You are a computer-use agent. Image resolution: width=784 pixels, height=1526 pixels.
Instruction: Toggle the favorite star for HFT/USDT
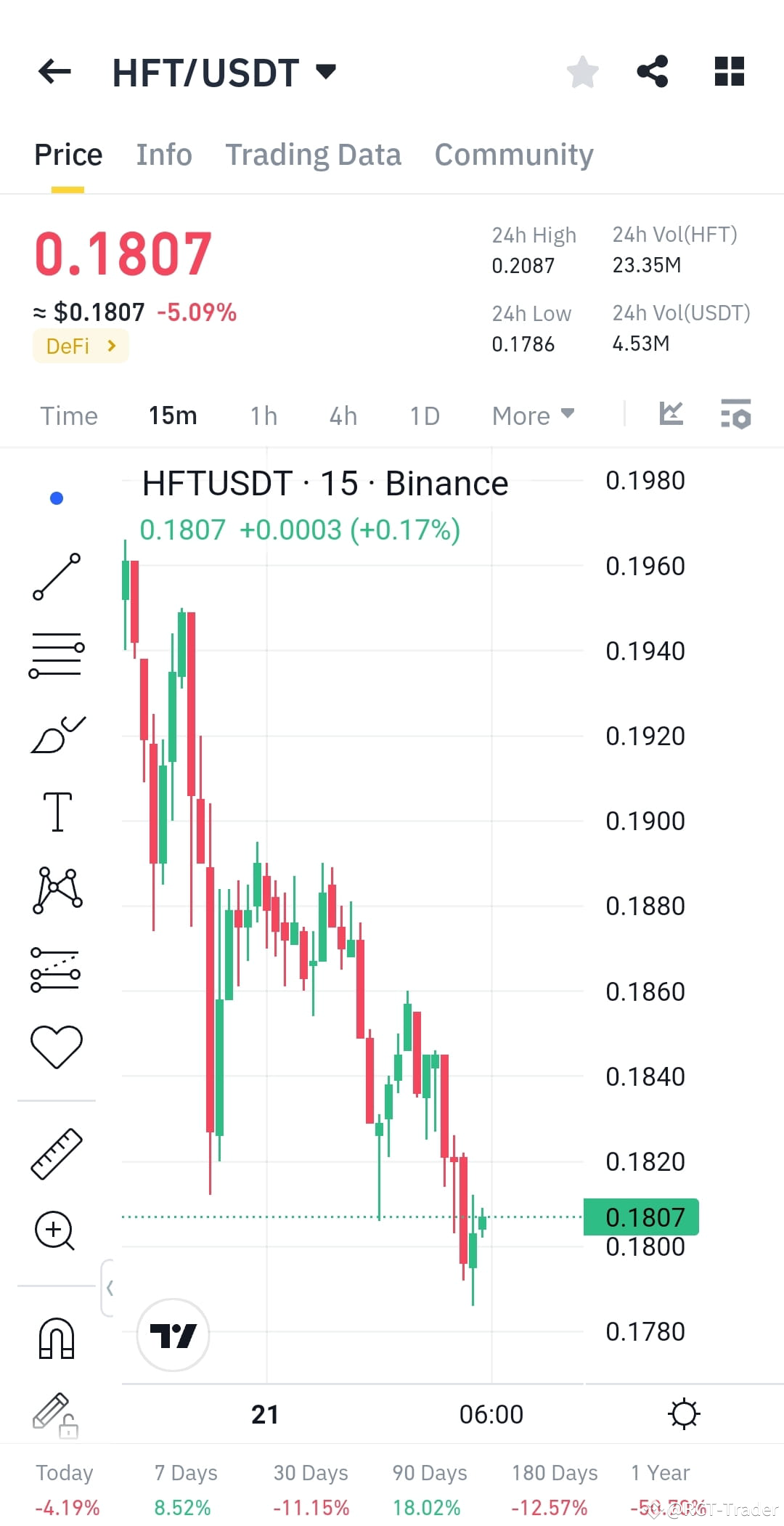583,72
